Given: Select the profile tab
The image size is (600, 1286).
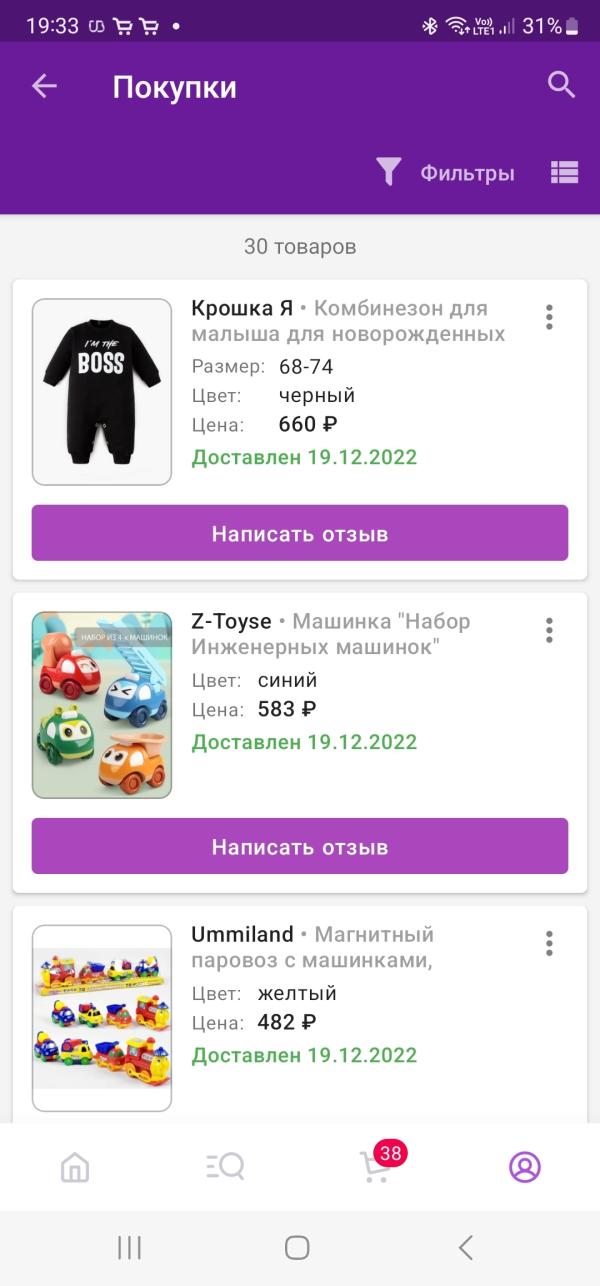Looking at the screenshot, I should (x=525, y=1167).
